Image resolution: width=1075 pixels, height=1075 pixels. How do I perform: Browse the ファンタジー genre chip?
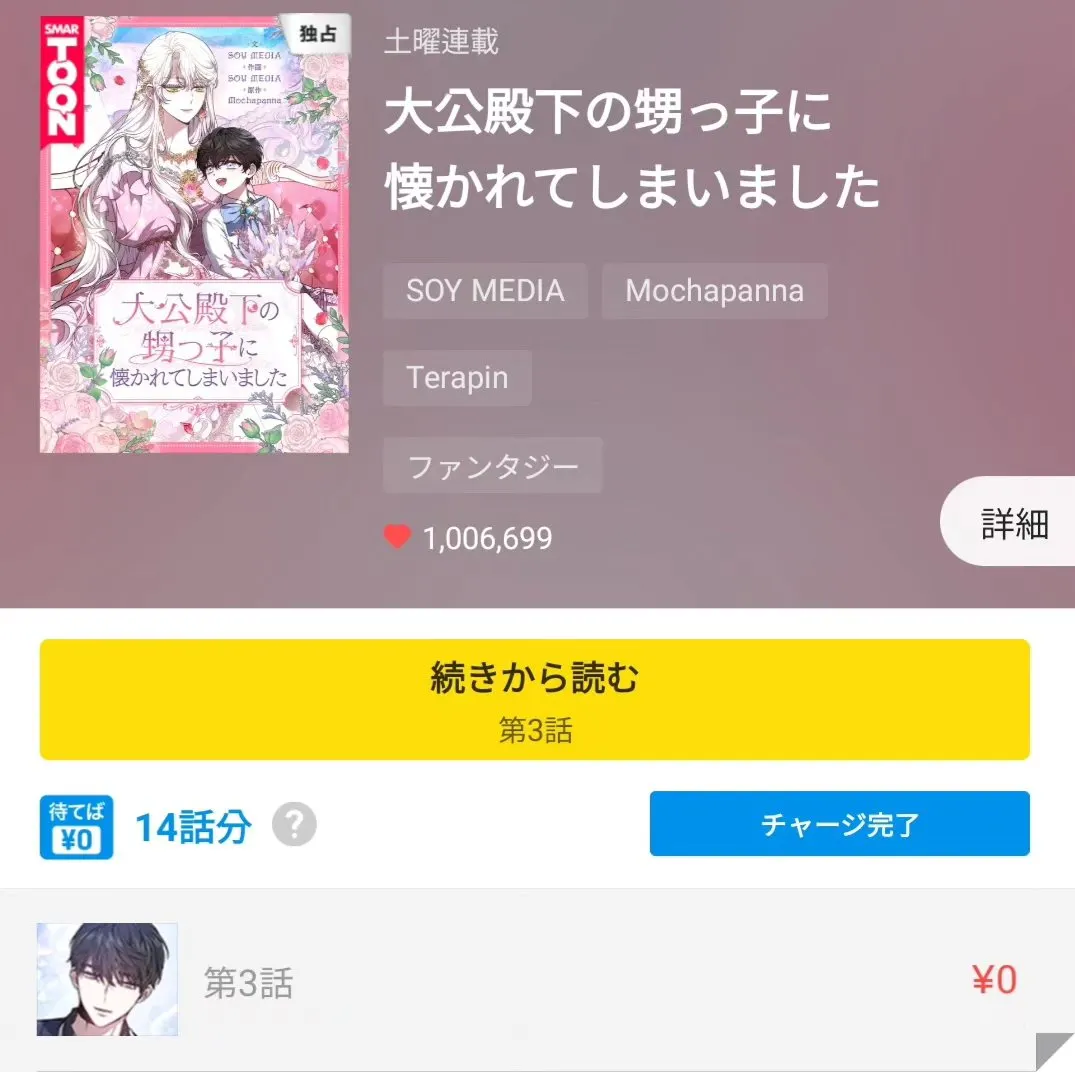[x=492, y=465]
